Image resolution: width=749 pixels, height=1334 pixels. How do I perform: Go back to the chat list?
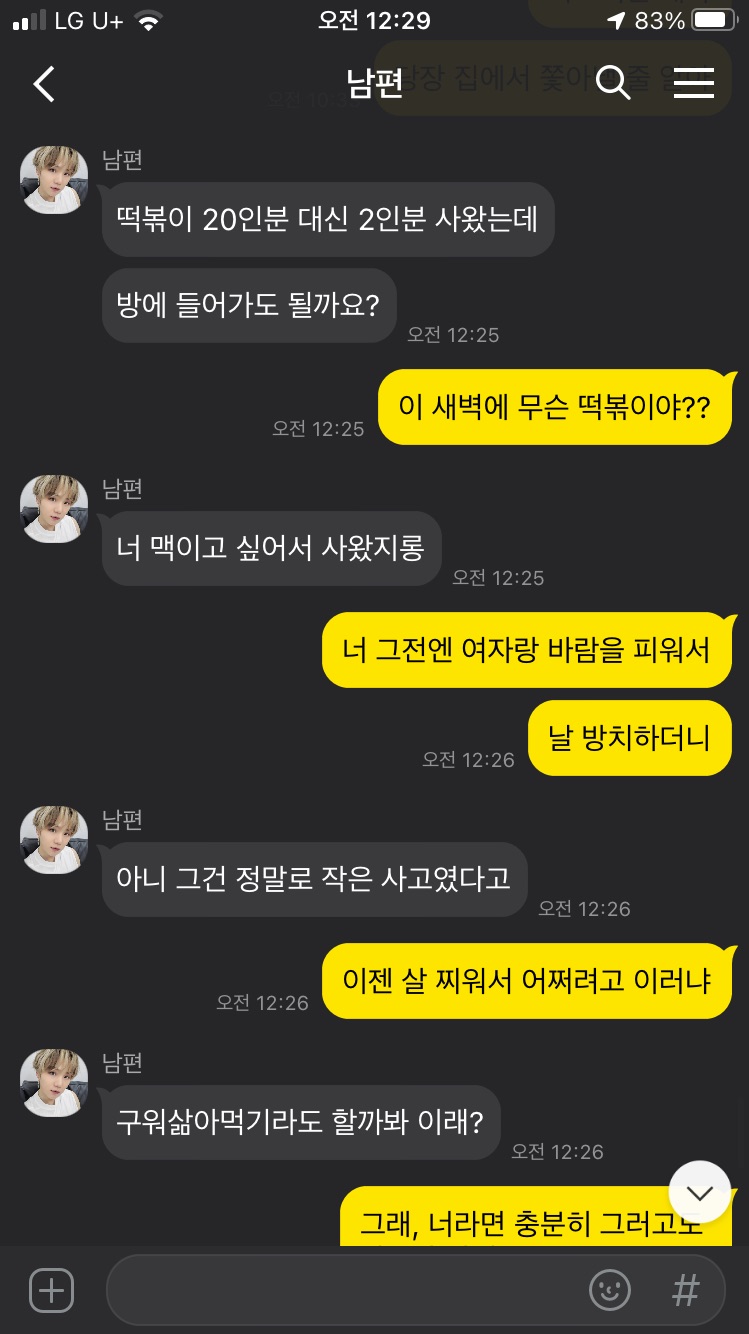click(x=44, y=84)
